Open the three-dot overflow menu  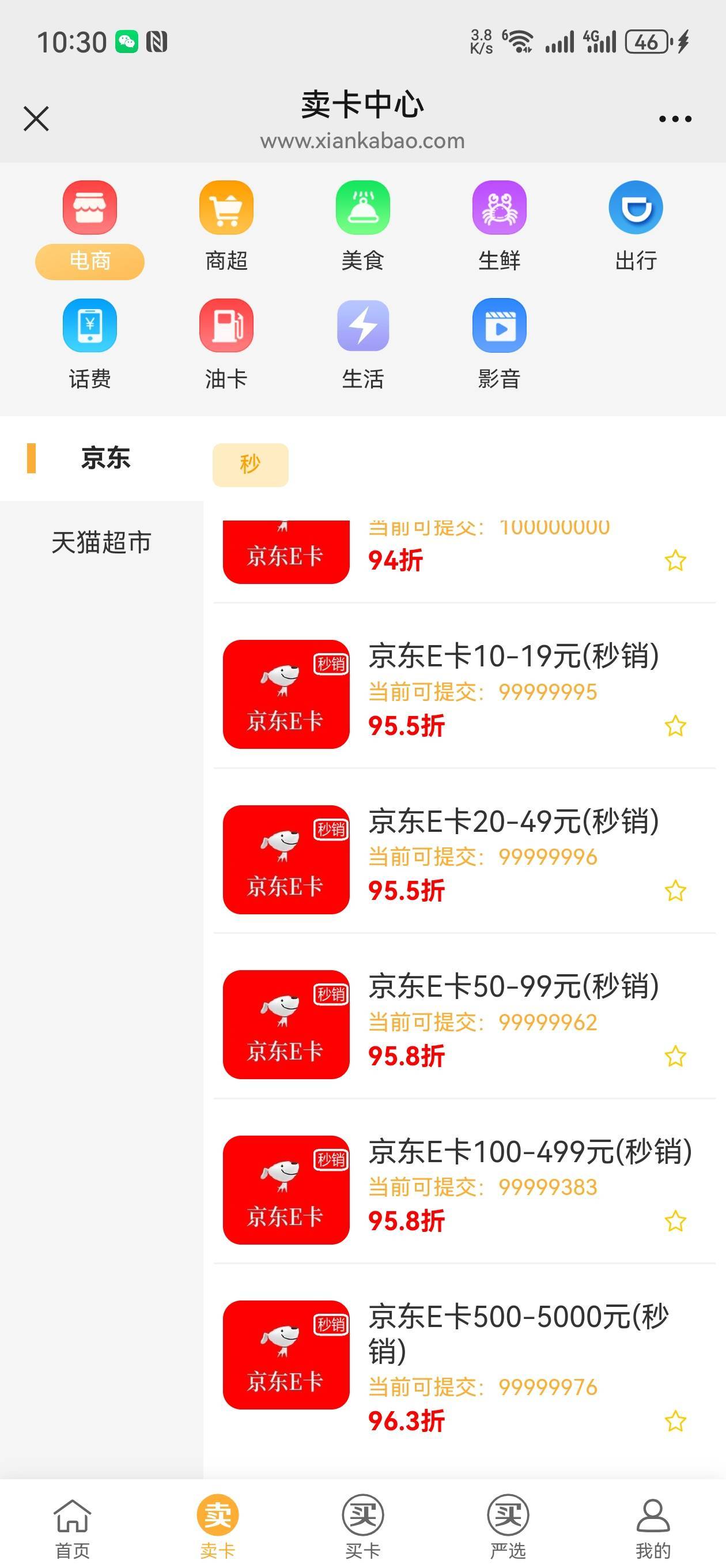pyautogui.click(x=675, y=119)
